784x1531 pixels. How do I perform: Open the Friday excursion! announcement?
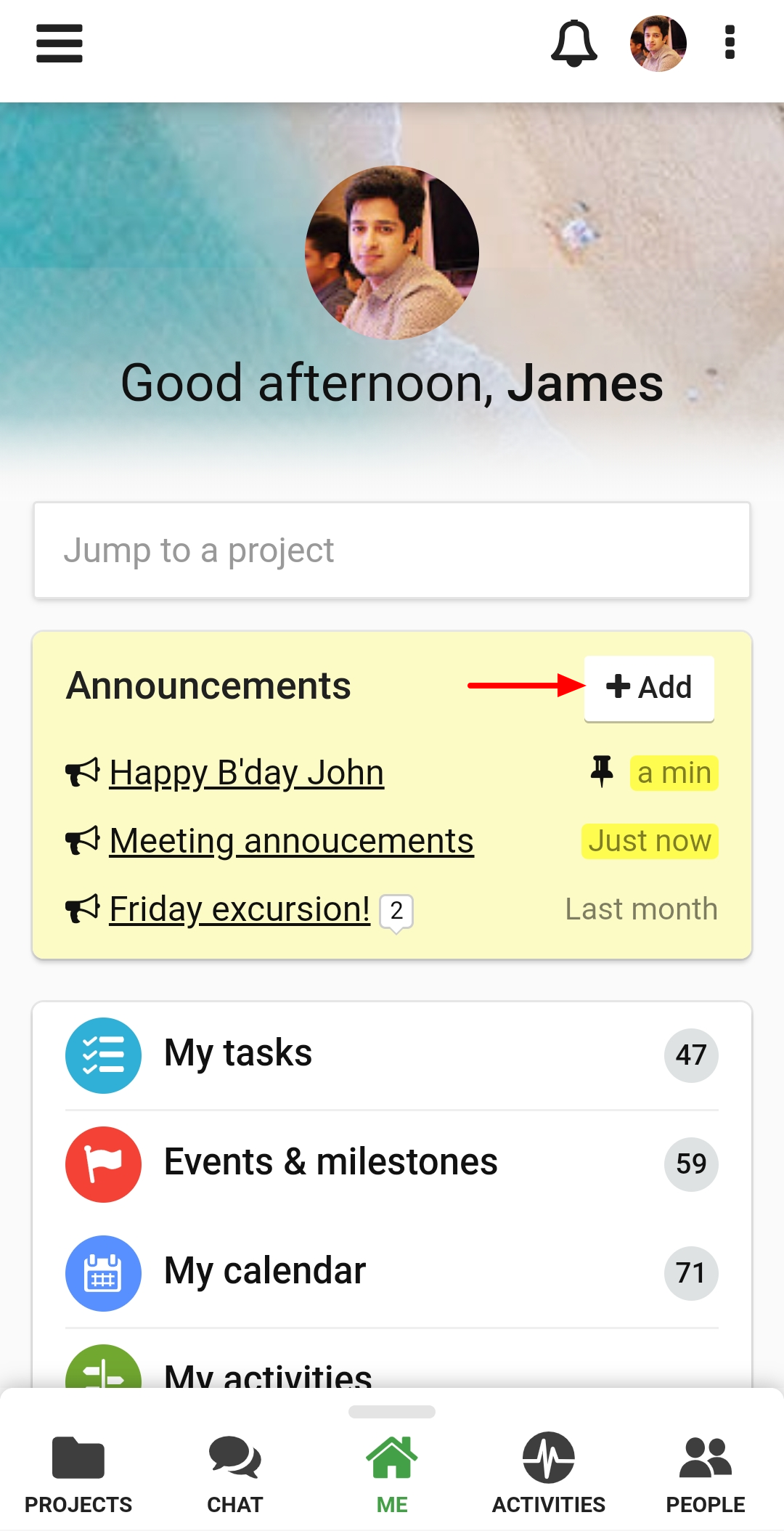pyautogui.click(x=240, y=909)
